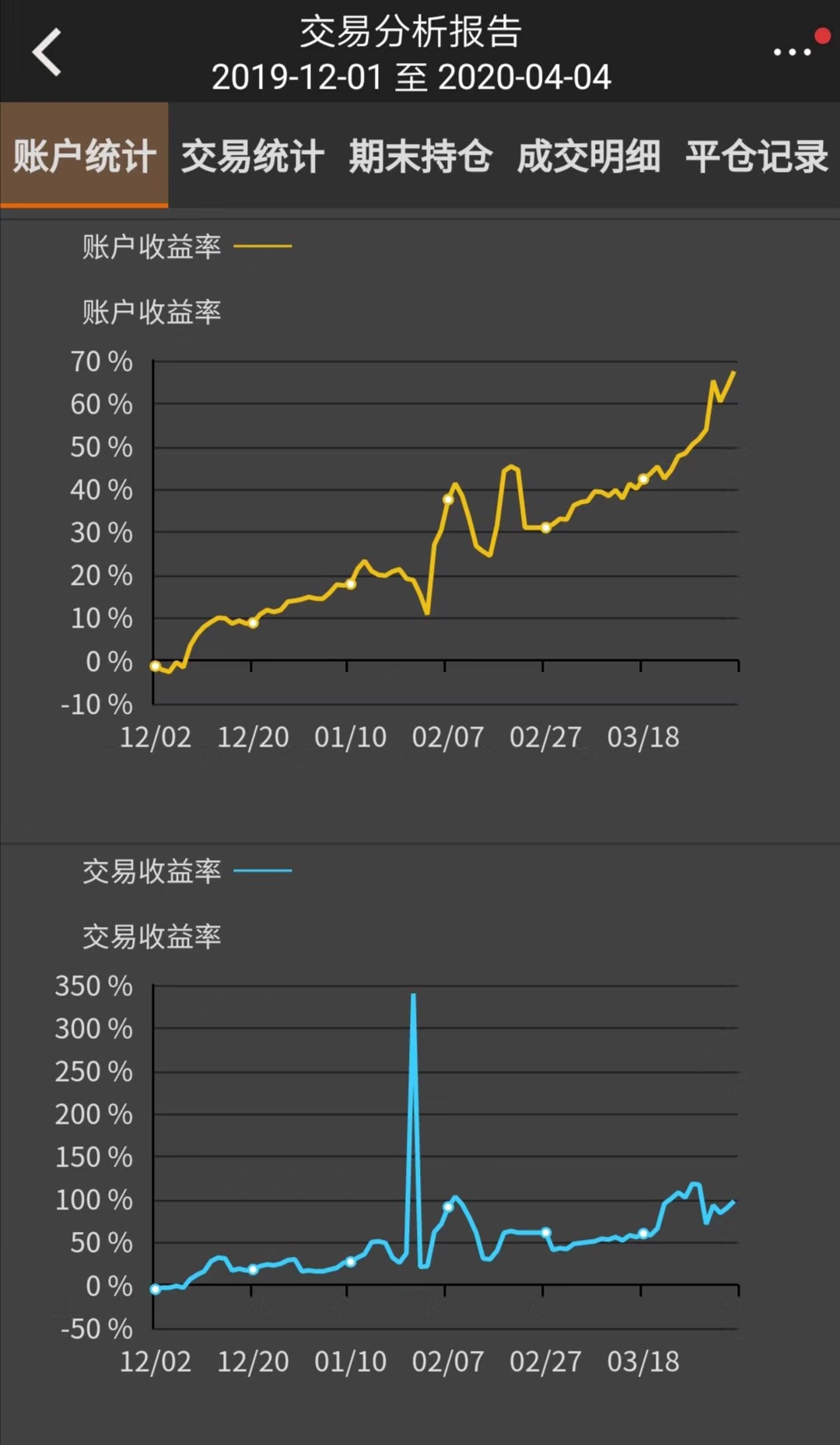View the 成交明细 tab
The image size is (840, 1445).
point(588,156)
